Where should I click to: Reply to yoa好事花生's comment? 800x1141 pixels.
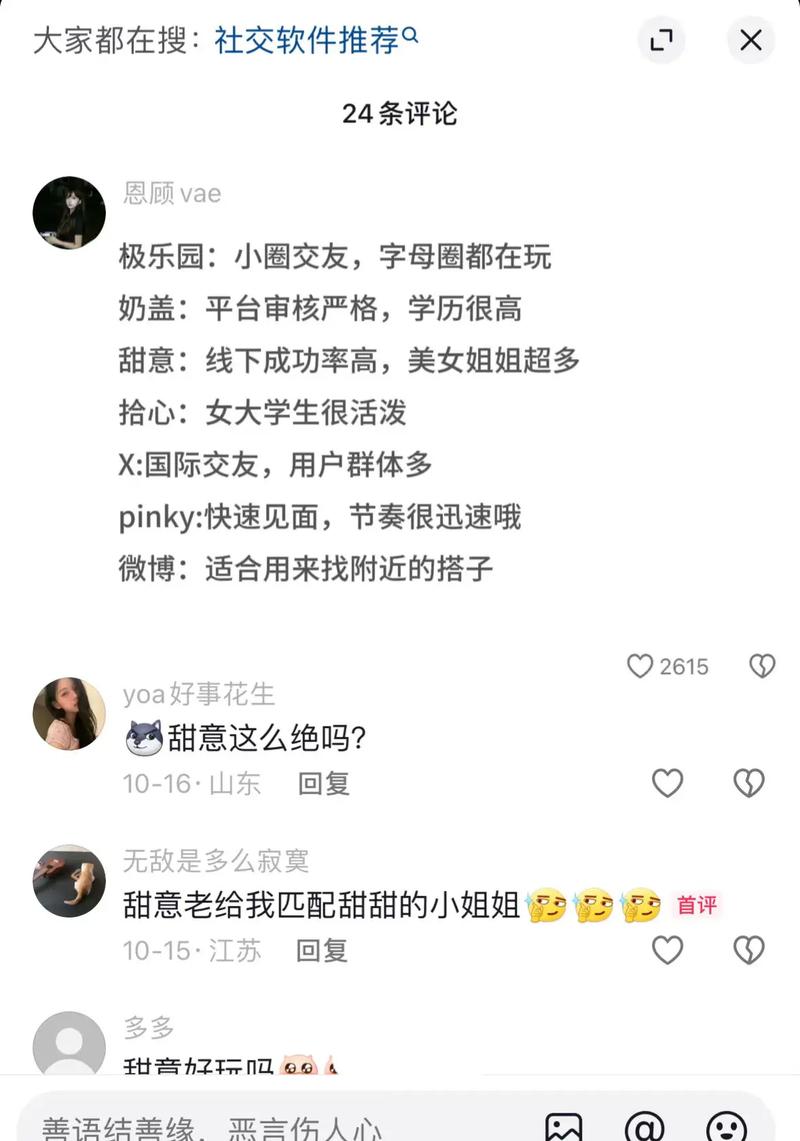pyautogui.click(x=323, y=783)
